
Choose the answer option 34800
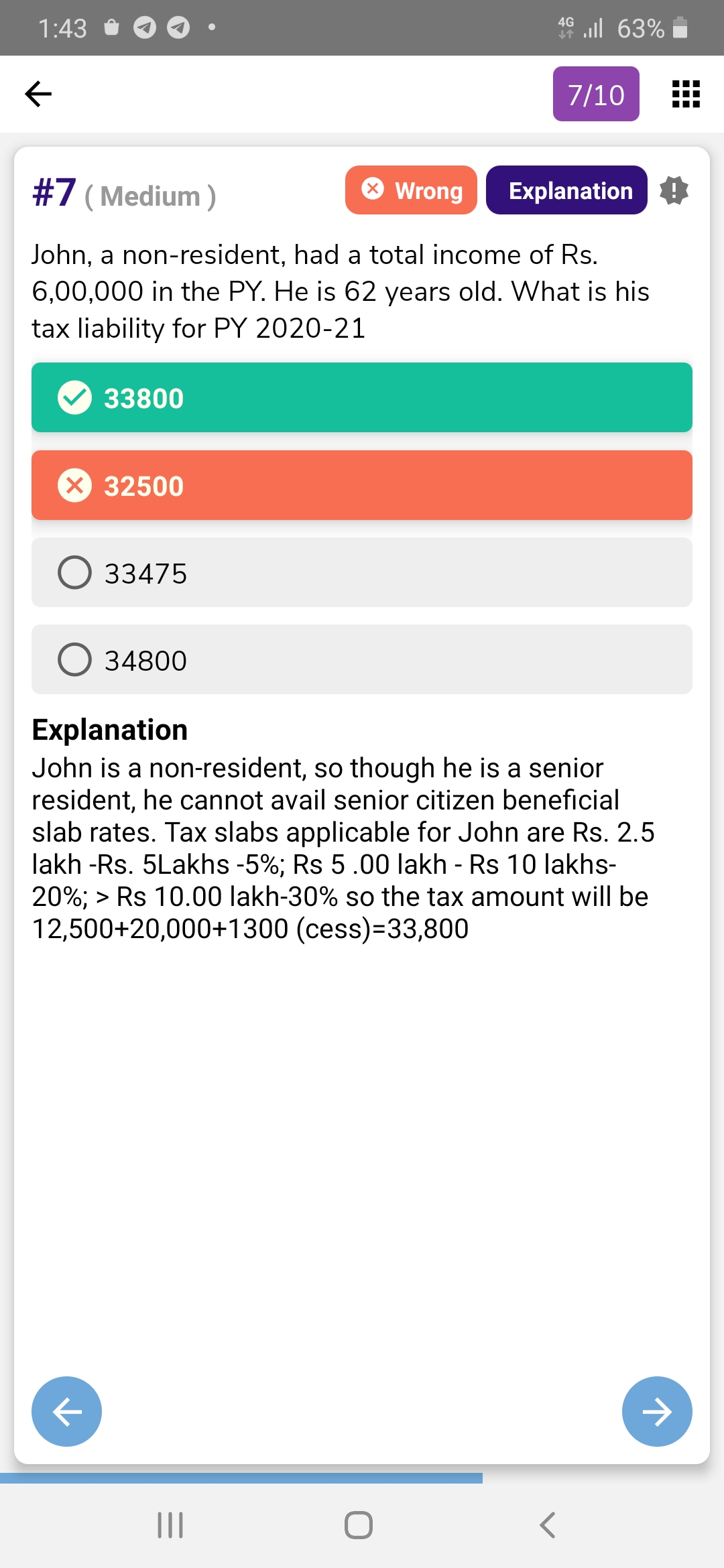point(361,660)
